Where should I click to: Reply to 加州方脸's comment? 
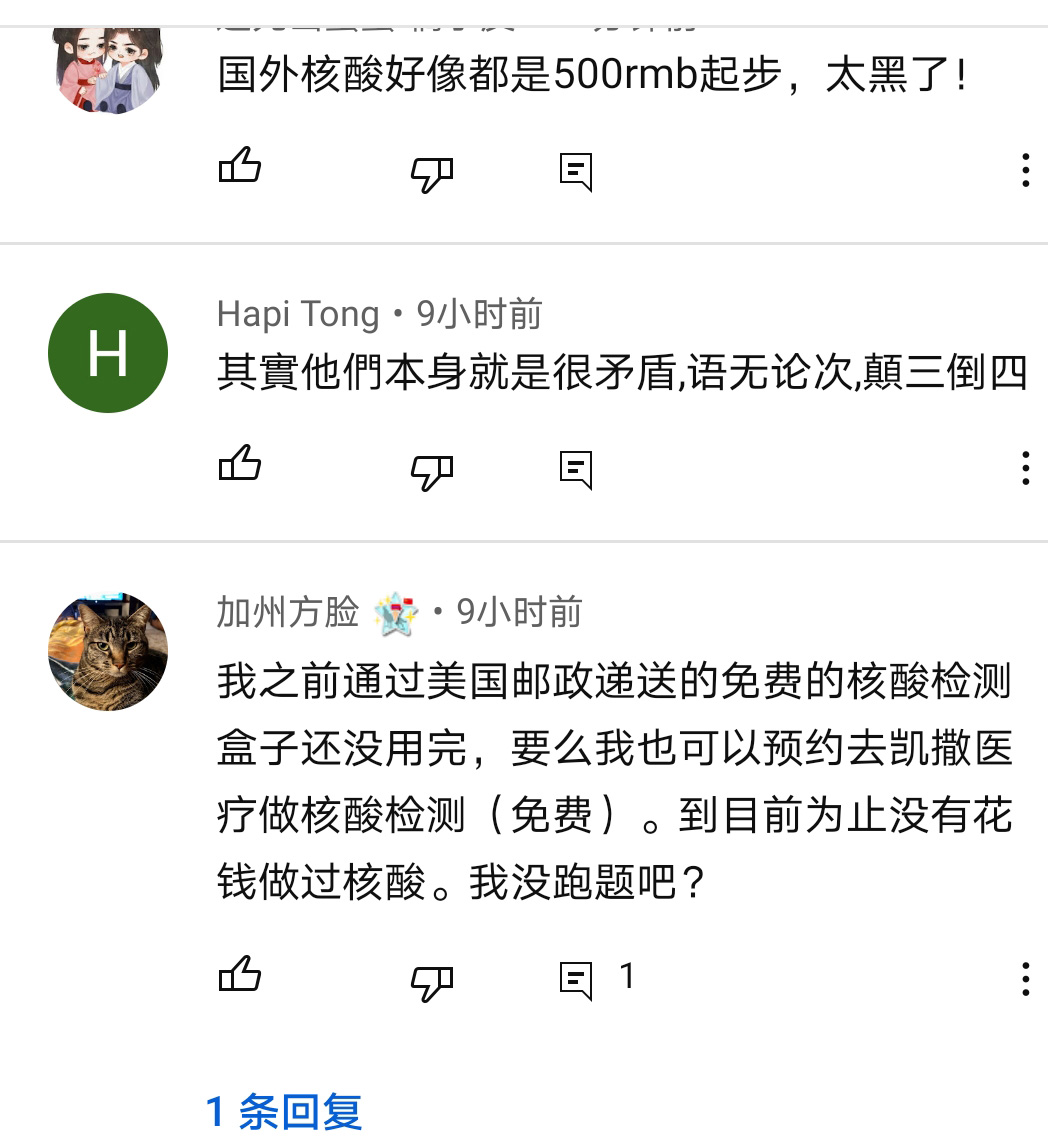576,979
